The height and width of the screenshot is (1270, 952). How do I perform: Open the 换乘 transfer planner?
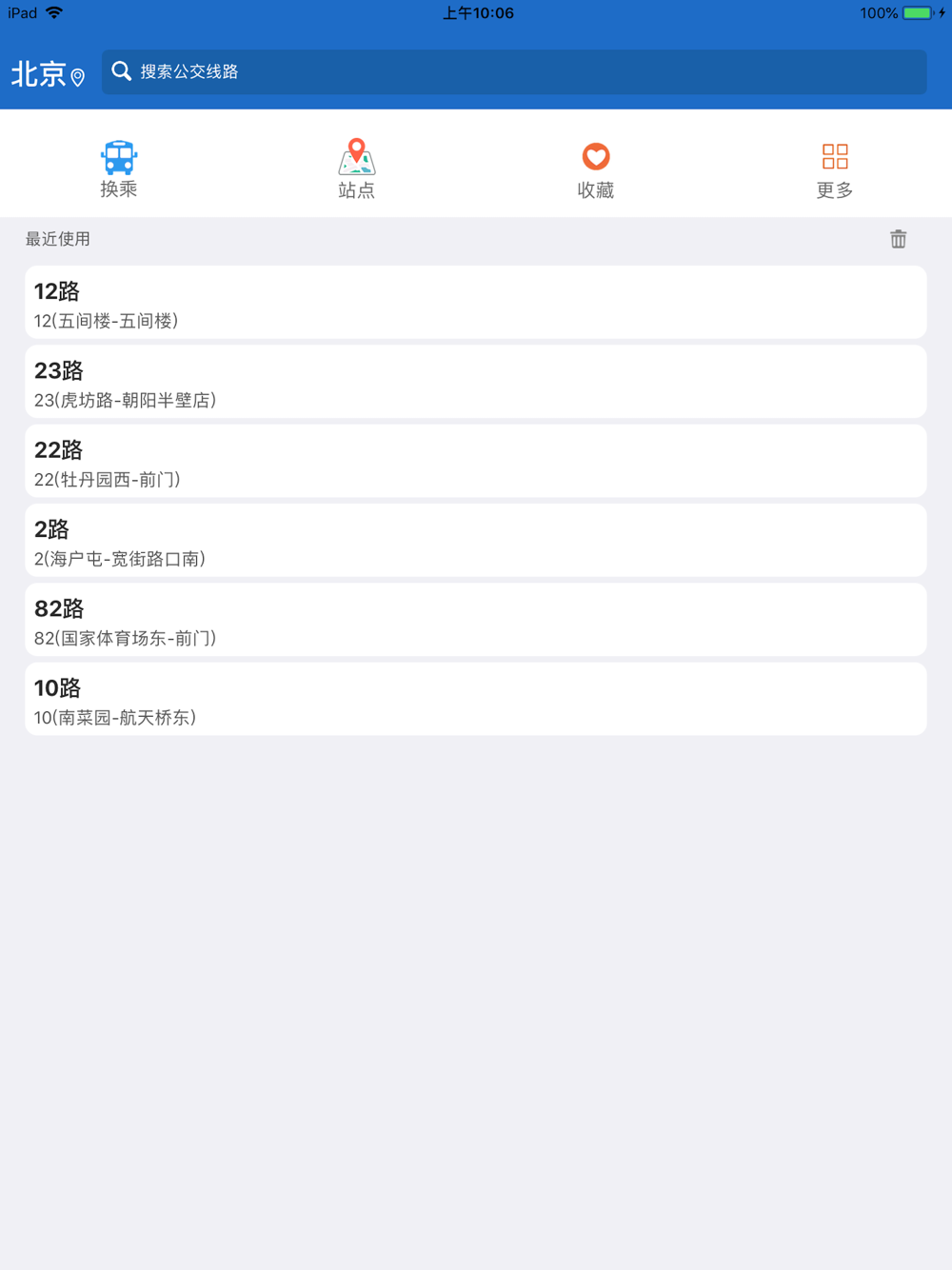[119, 169]
